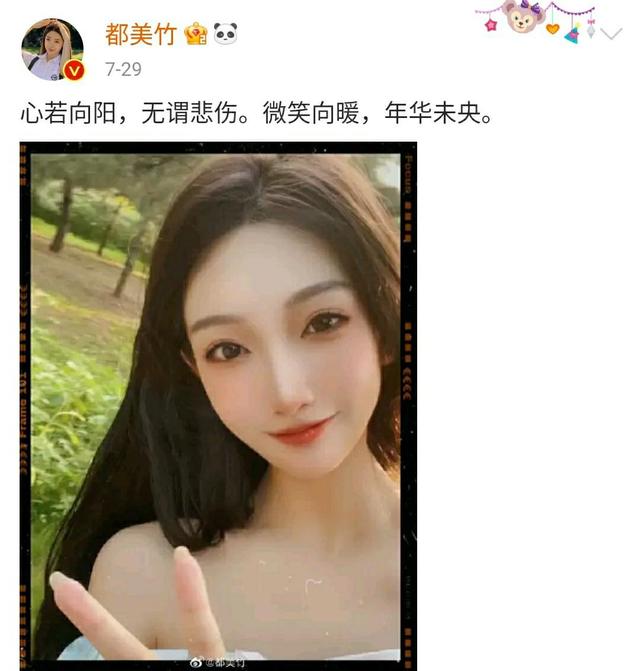Tap the username 都美竹

click(140, 35)
